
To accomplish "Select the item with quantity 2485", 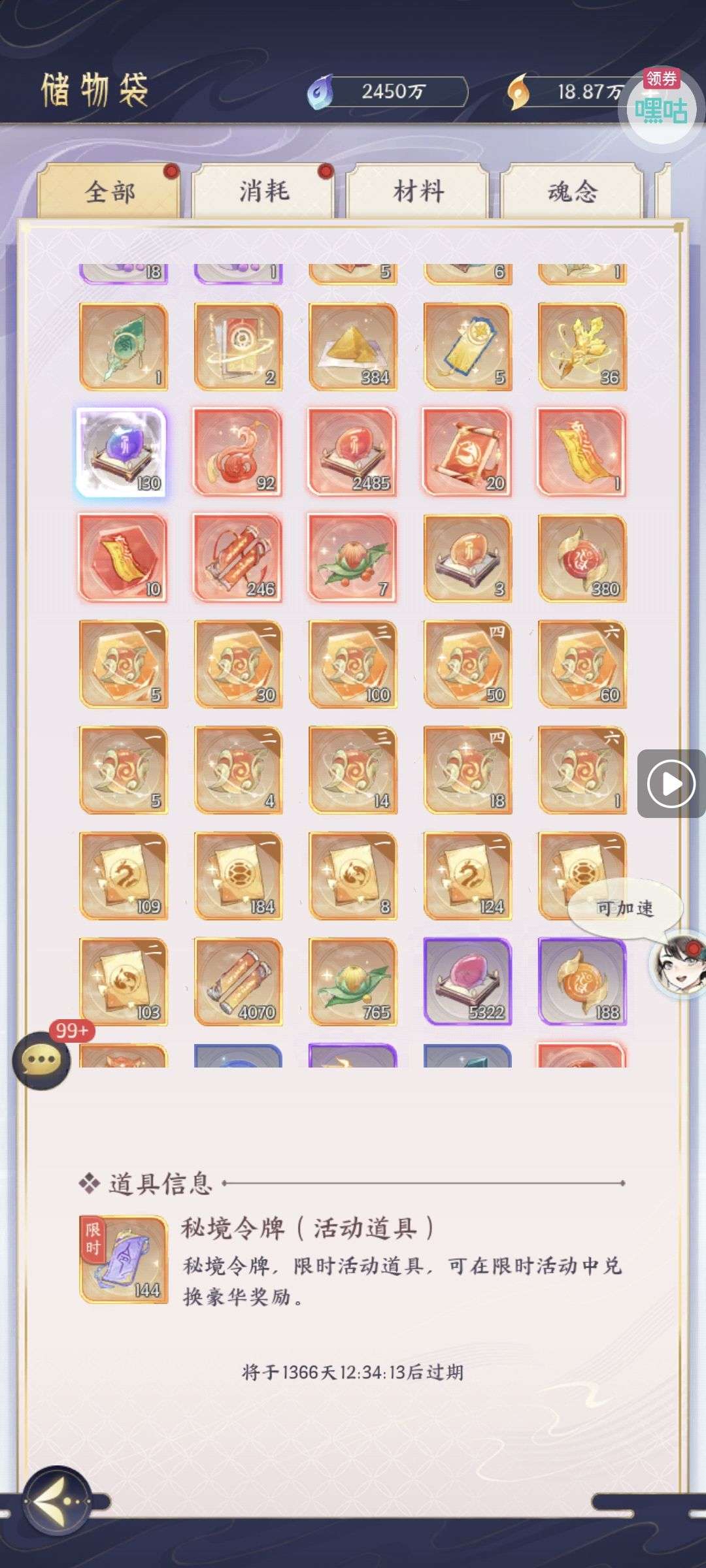I will [x=353, y=452].
